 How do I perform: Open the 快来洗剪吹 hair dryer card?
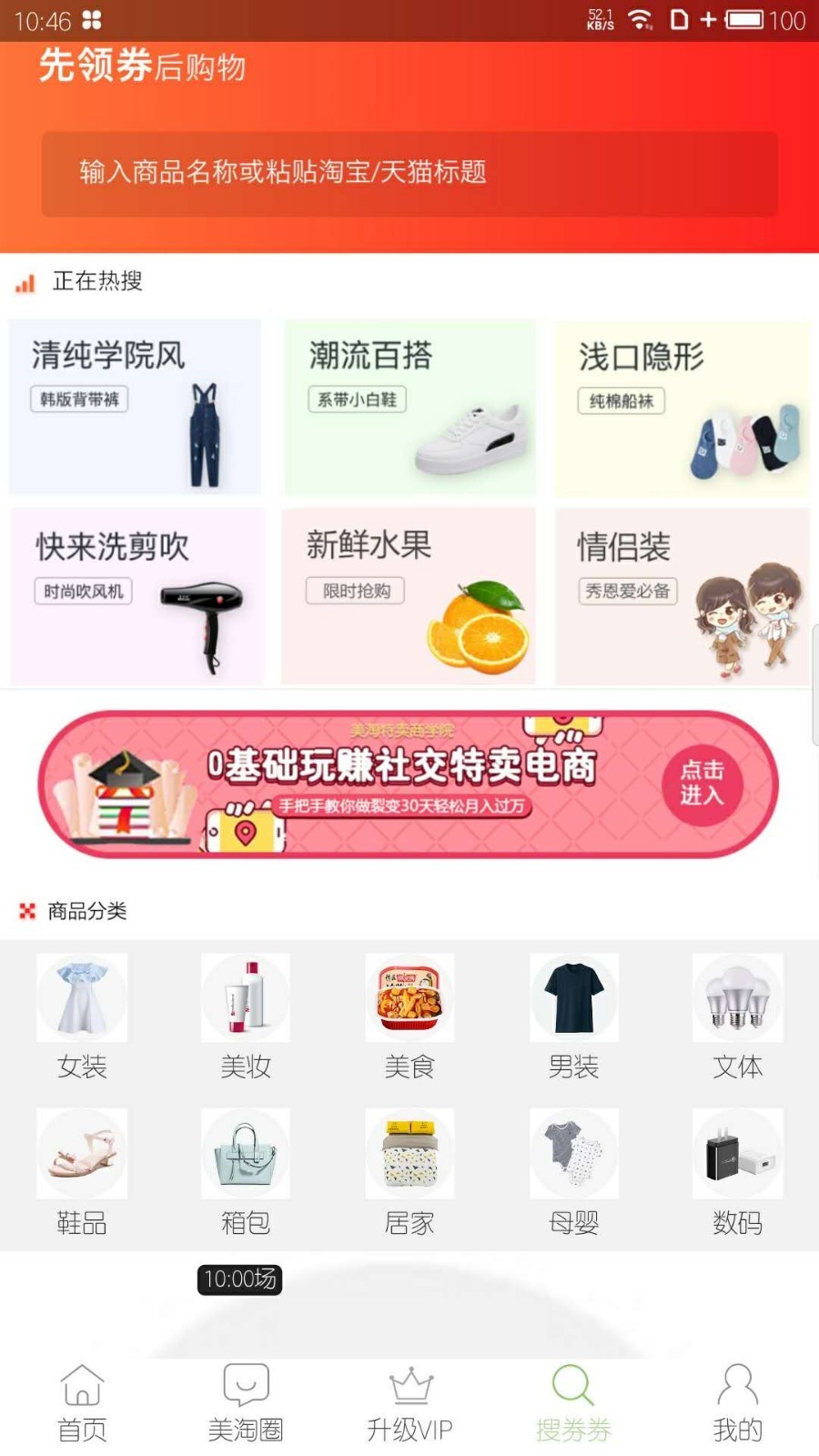click(136, 596)
